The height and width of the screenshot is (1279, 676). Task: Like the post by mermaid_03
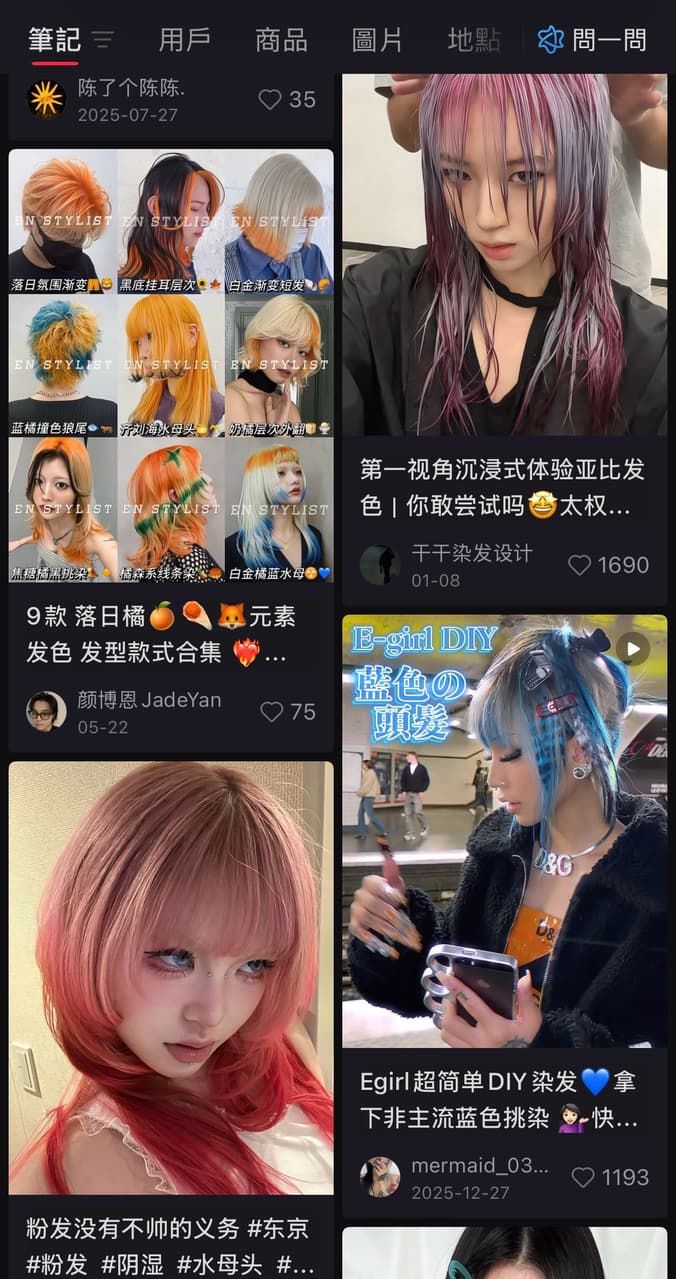609,1177
